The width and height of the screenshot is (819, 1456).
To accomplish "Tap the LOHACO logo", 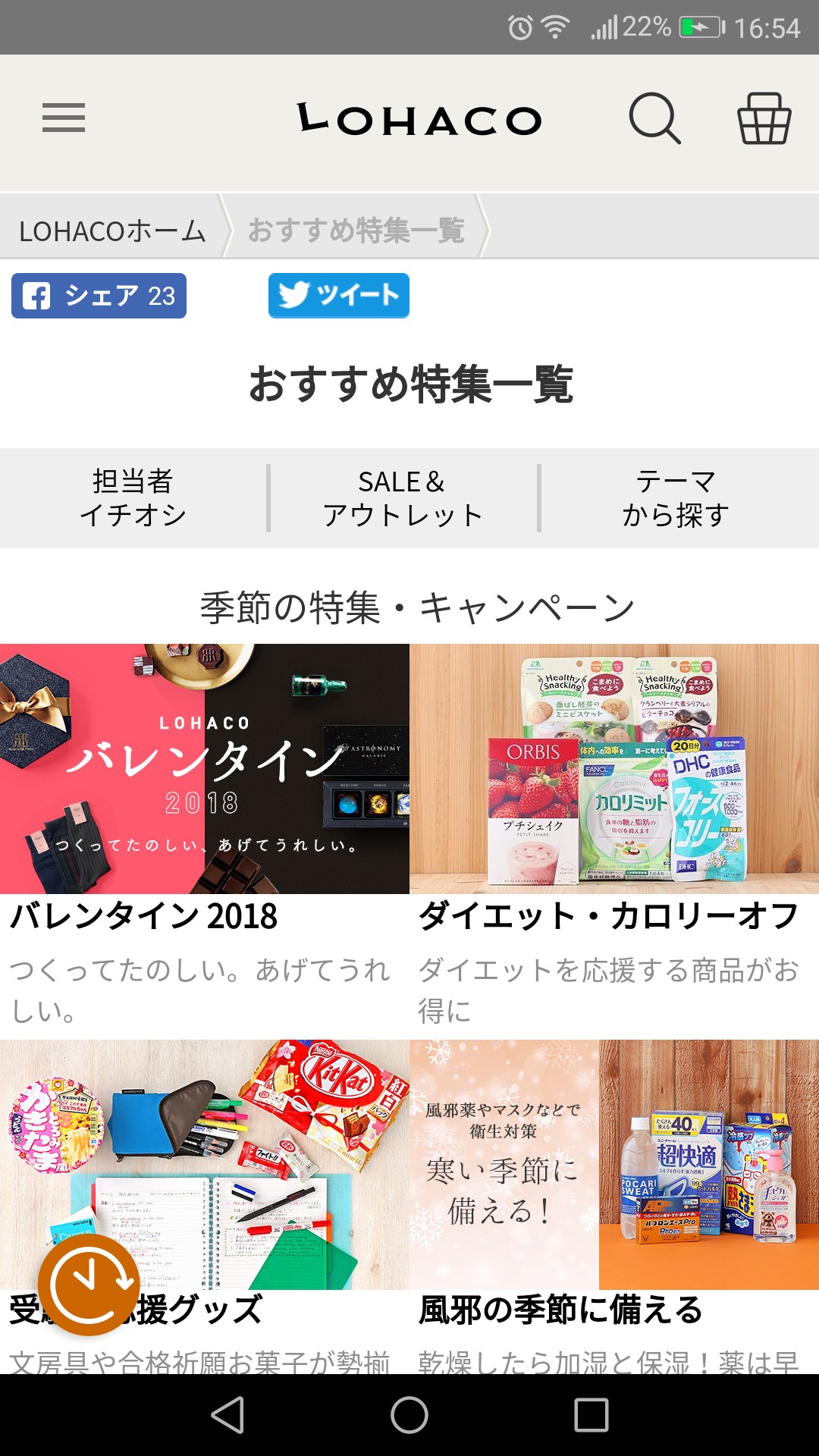I will click(x=419, y=120).
